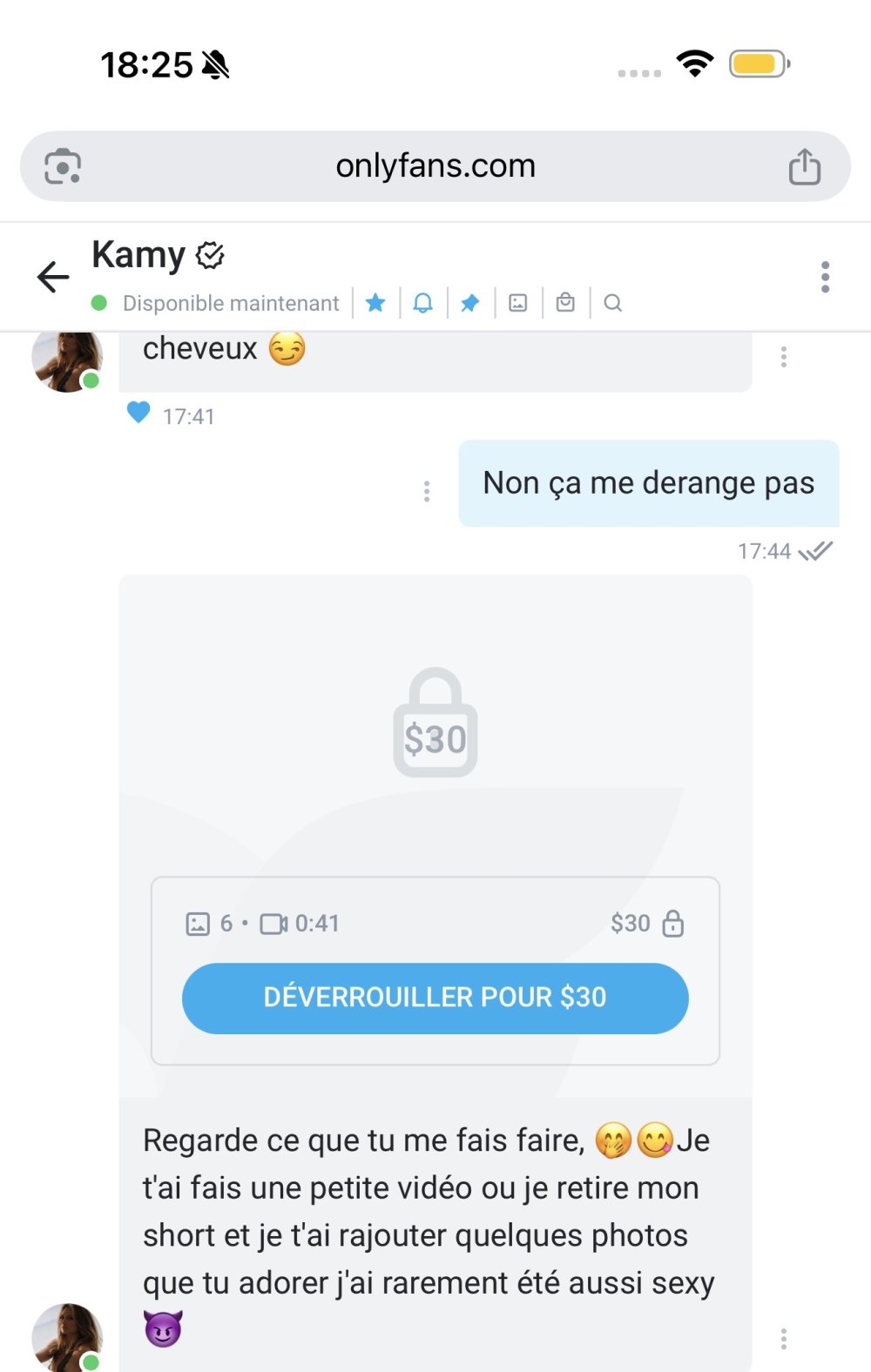This screenshot has width=871, height=1372.
Task: Open options for the "Regarde ce que tu me fais faire" message
Action: [784, 1339]
